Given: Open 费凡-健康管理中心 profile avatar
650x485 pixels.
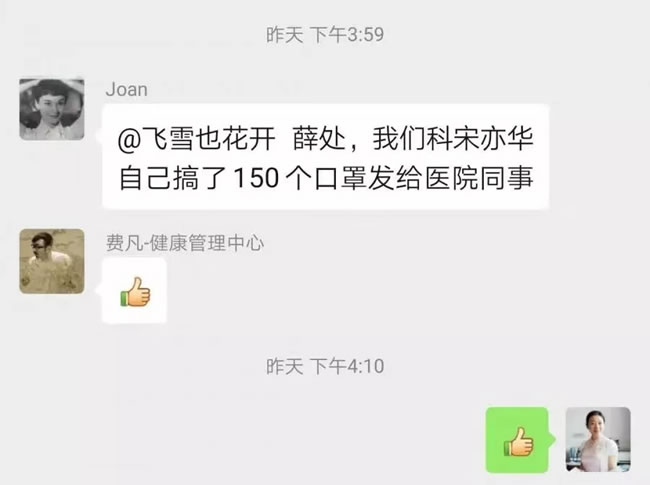Looking at the screenshot, I should (52, 261).
